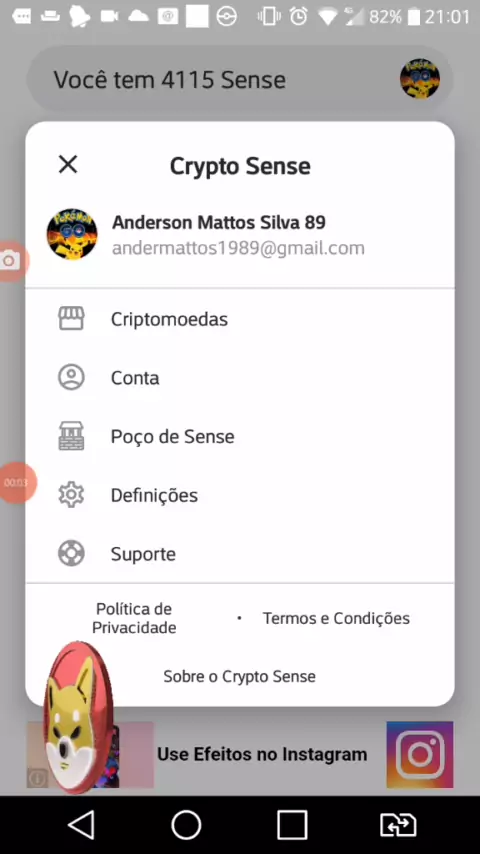The height and width of the screenshot is (854, 480).
Task: Open the Conta account page
Action: (240, 377)
